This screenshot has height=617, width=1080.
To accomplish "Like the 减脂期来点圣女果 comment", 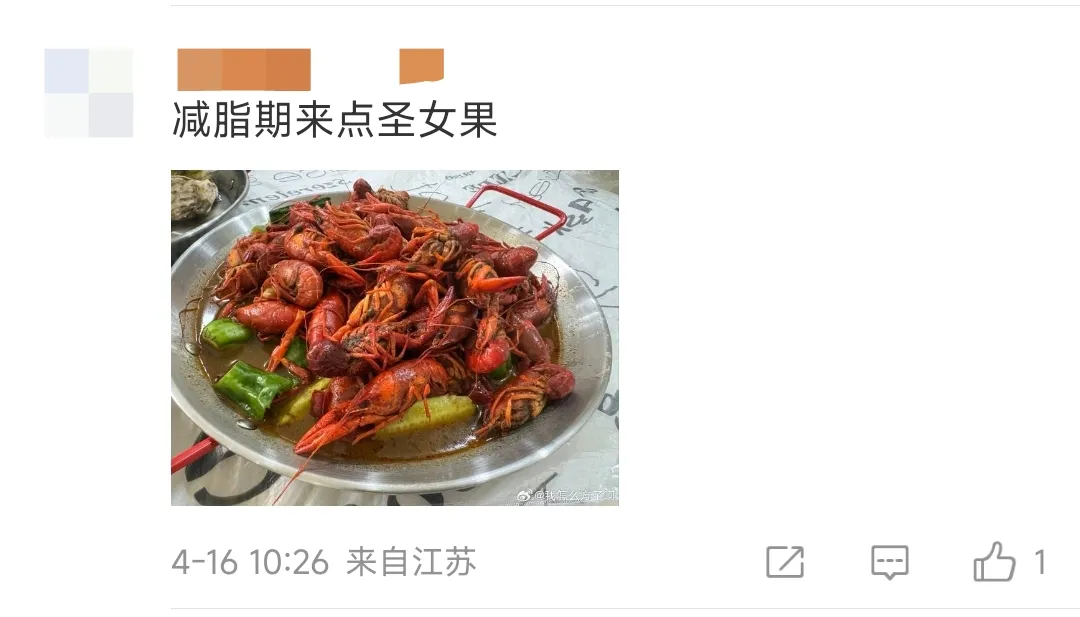I will 994,562.
